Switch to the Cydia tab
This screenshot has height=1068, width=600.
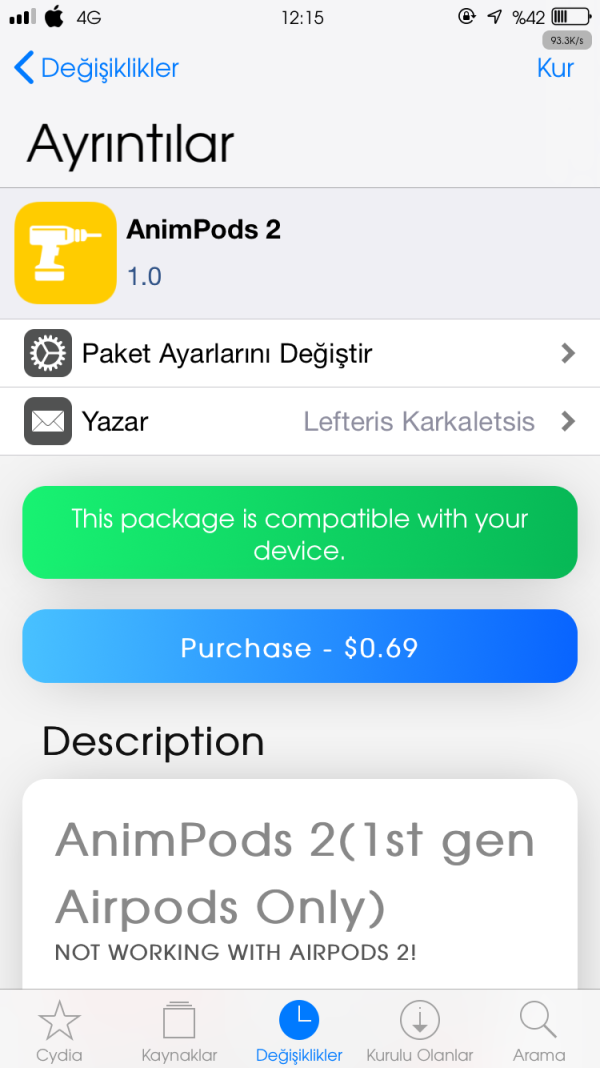click(59, 1030)
